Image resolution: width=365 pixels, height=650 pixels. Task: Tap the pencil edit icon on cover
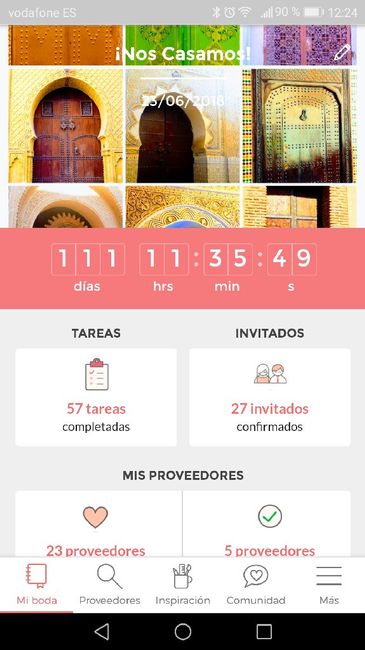[x=342, y=53]
